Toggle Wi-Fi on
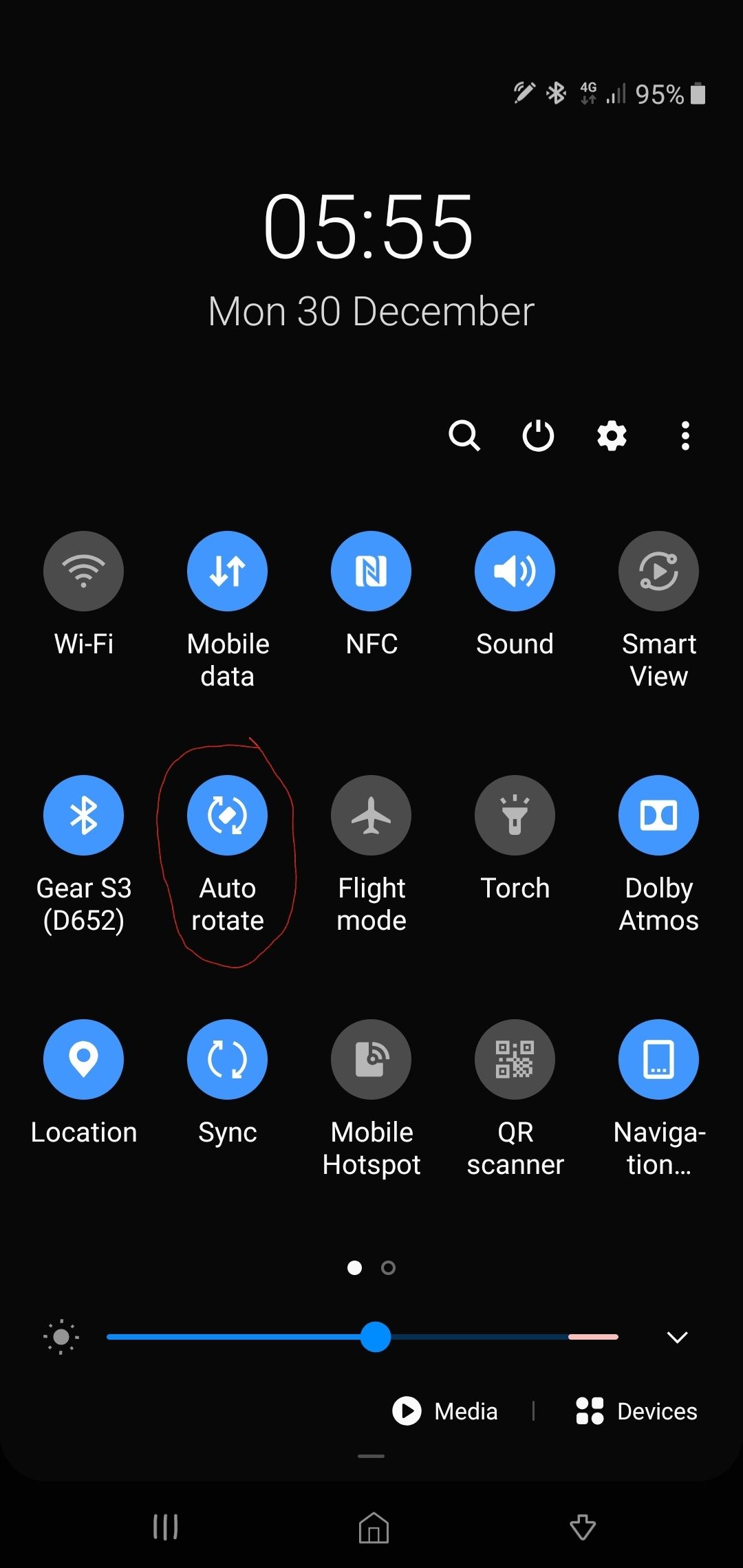The height and width of the screenshot is (1568, 743). point(83,571)
